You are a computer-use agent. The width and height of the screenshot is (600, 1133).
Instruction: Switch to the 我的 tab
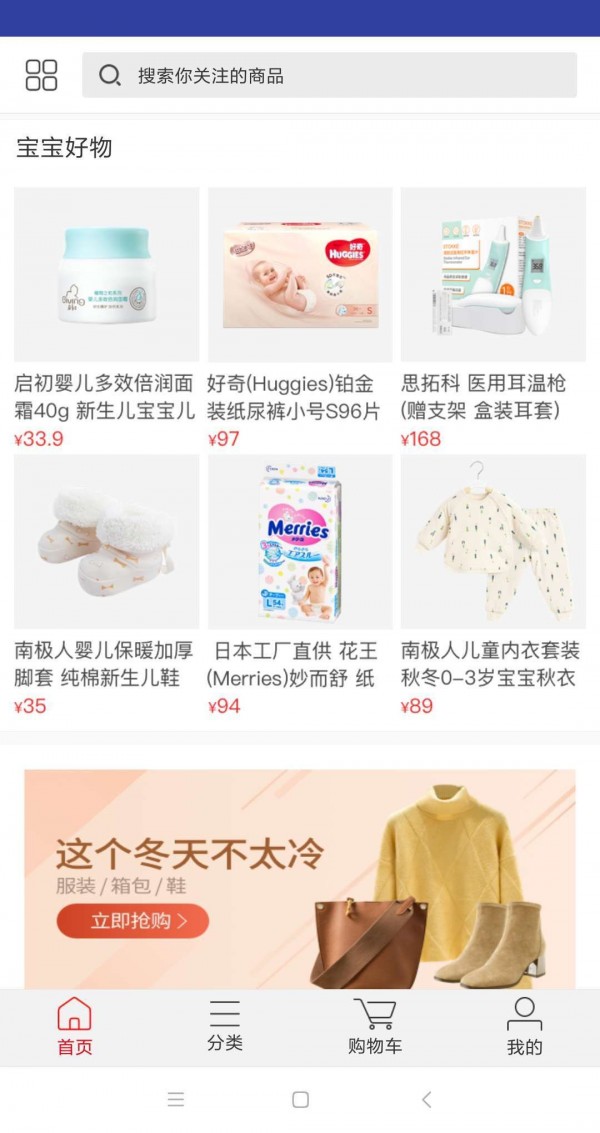tap(524, 1026)
